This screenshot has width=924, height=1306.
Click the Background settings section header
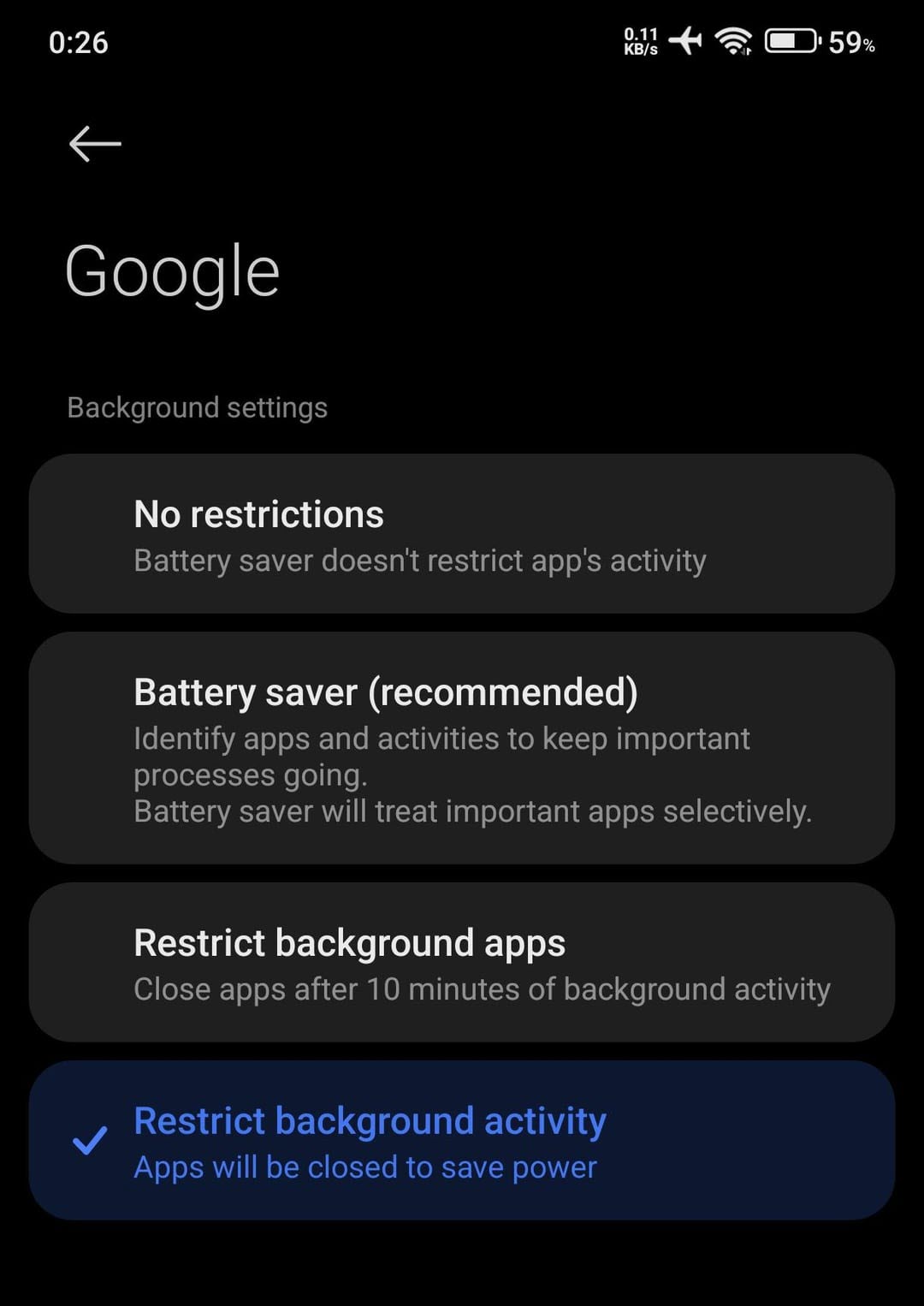pyautogui.click(x=196, y=407)
